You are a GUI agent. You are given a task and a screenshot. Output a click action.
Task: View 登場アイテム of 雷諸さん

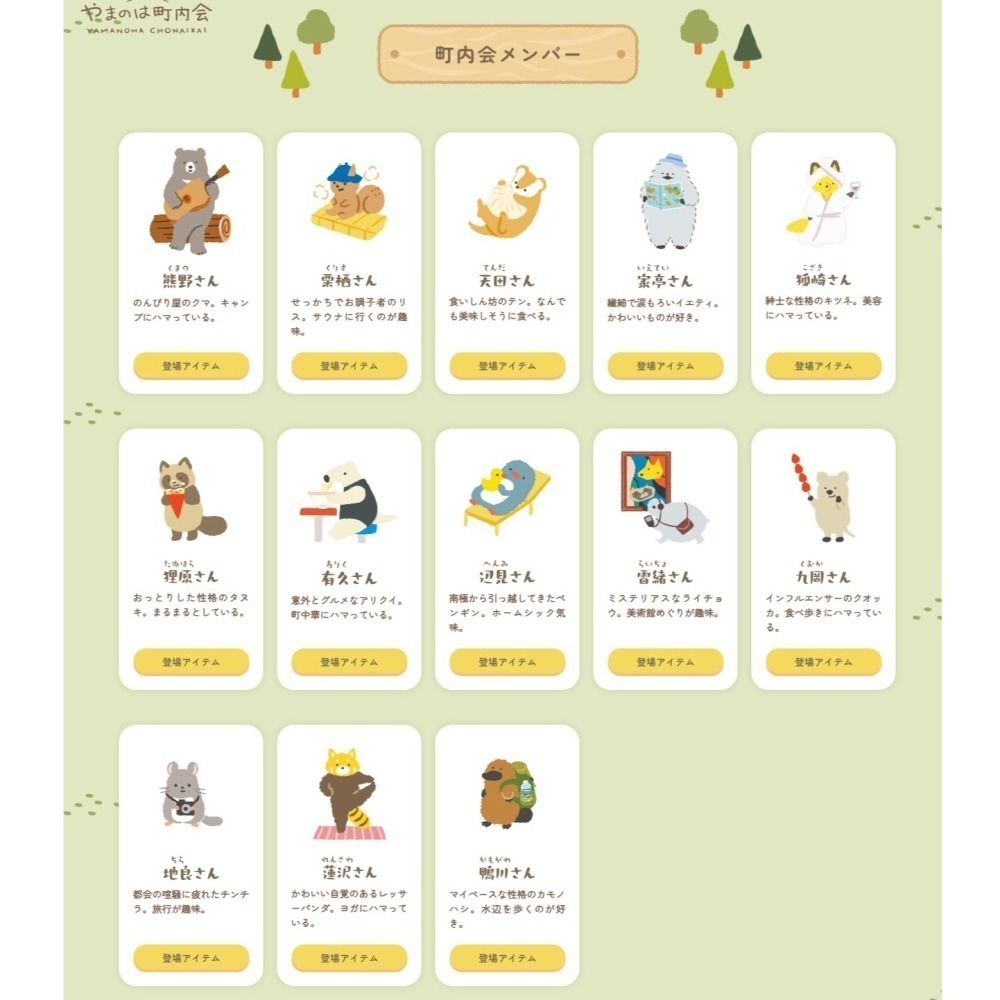(x=665, y=662)
